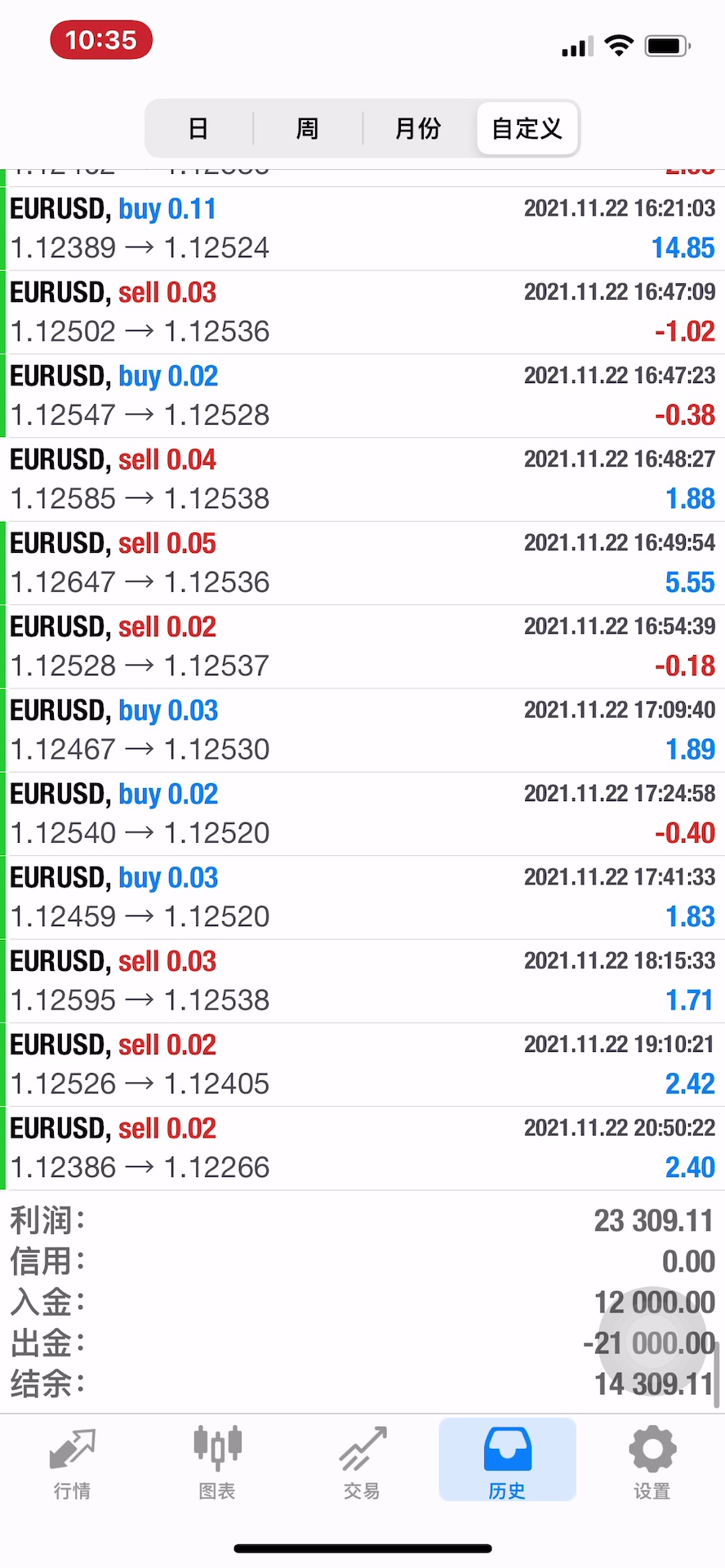This screenshot has height=1568, width=725.
Task: Select the 自定义 custom period
Action: pyautogui.click(x=527, y=128)
